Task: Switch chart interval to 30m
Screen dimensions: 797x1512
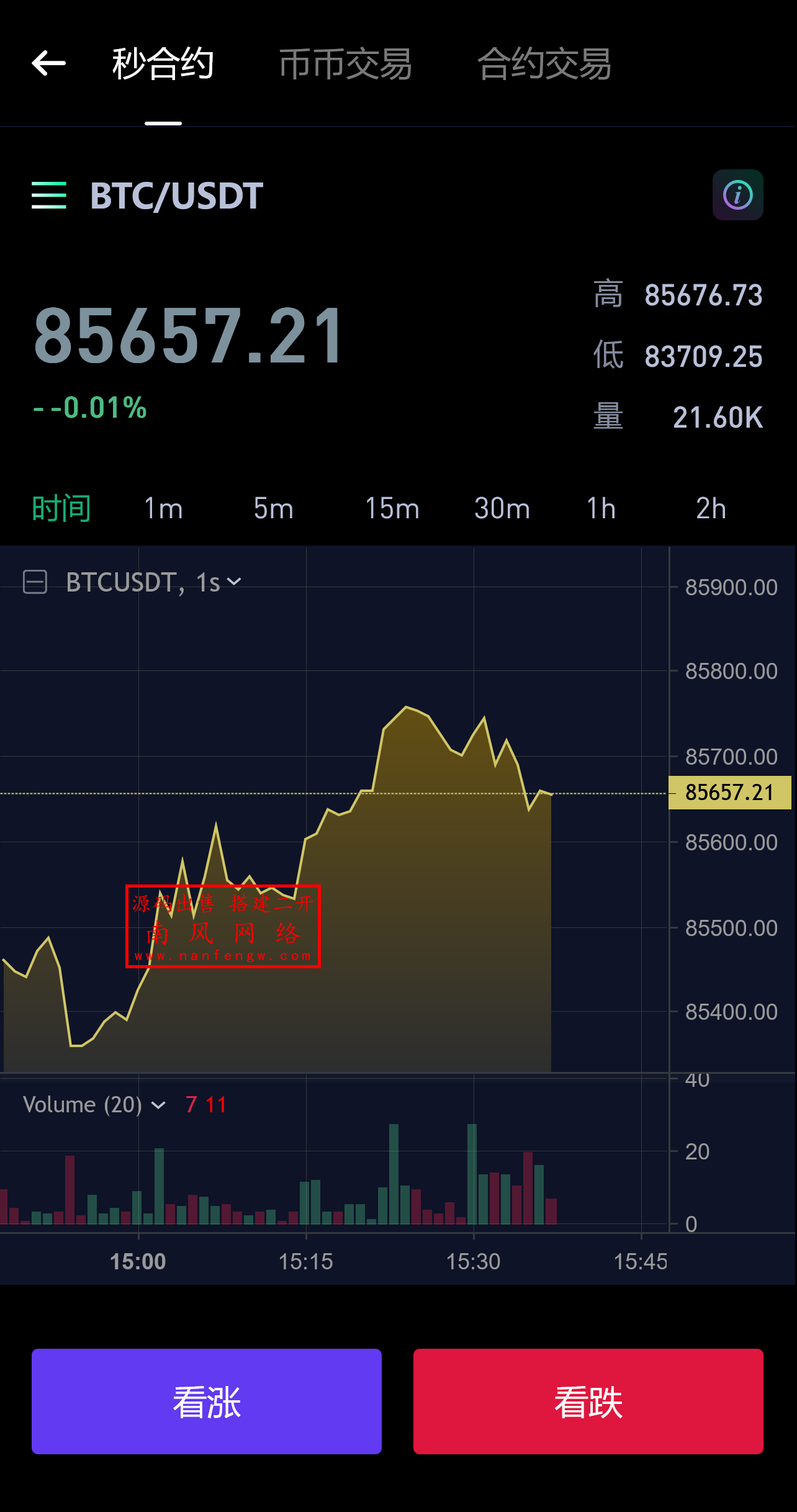Action: (x=502, y=508)
